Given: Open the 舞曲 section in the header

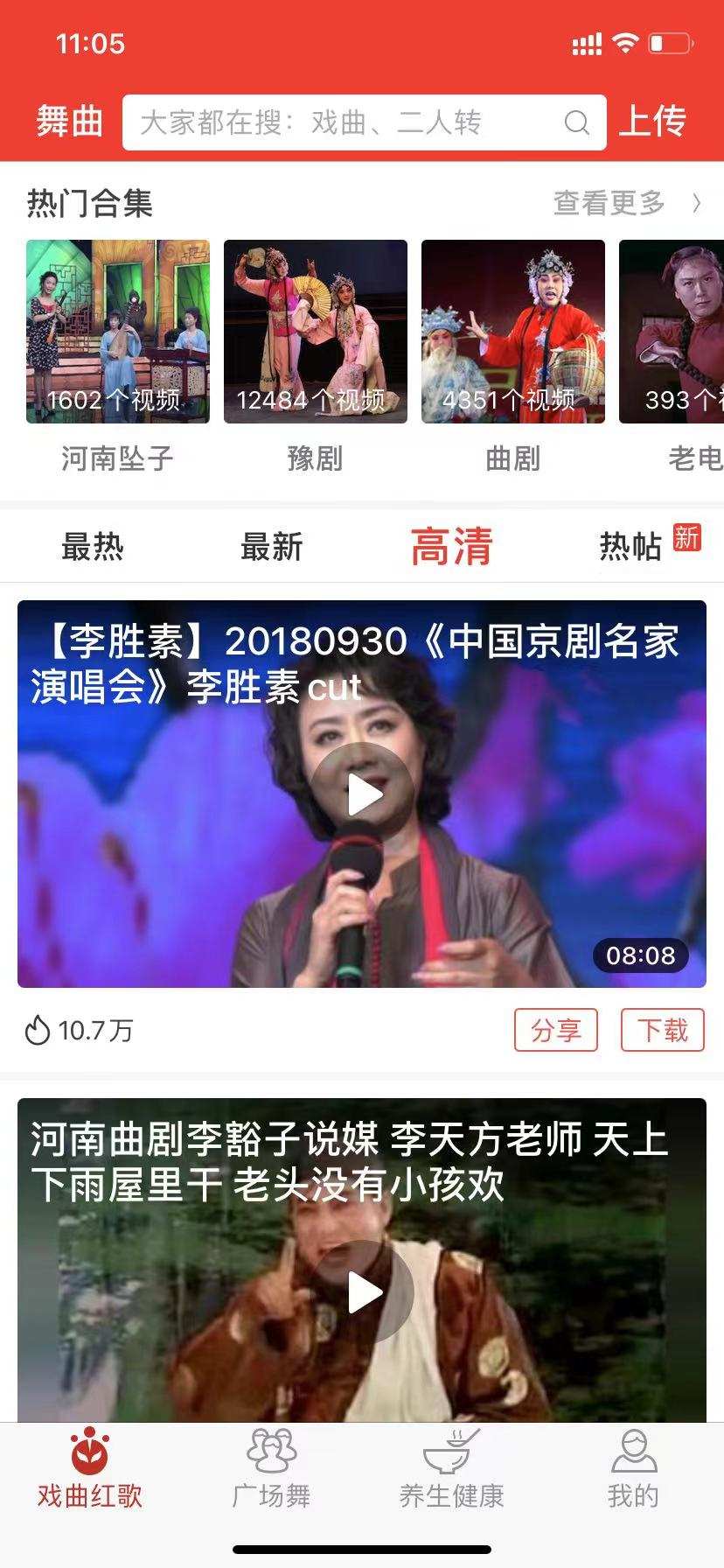Looking at the screenshot, I should click(x=70, y=122).
